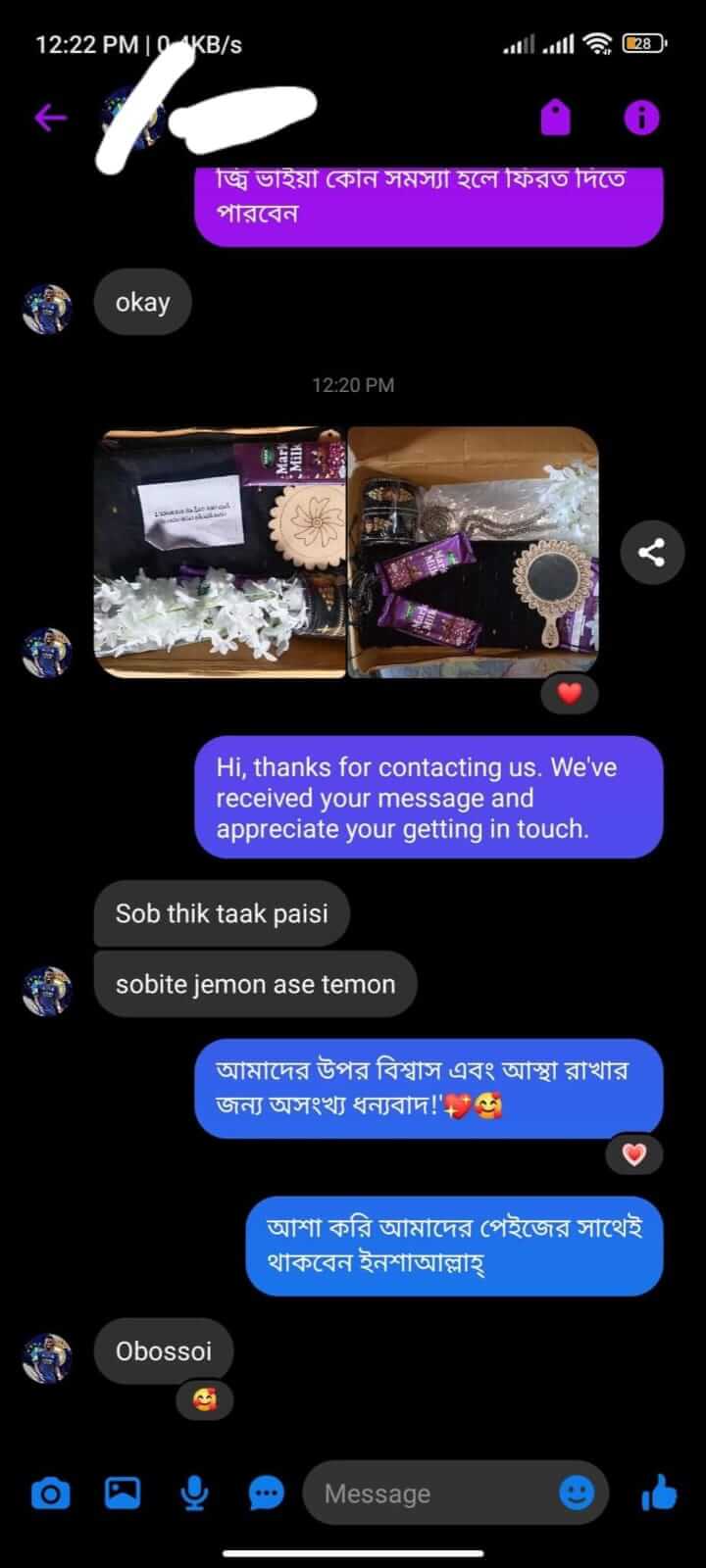Open the right gift box photo

(474, 552)
